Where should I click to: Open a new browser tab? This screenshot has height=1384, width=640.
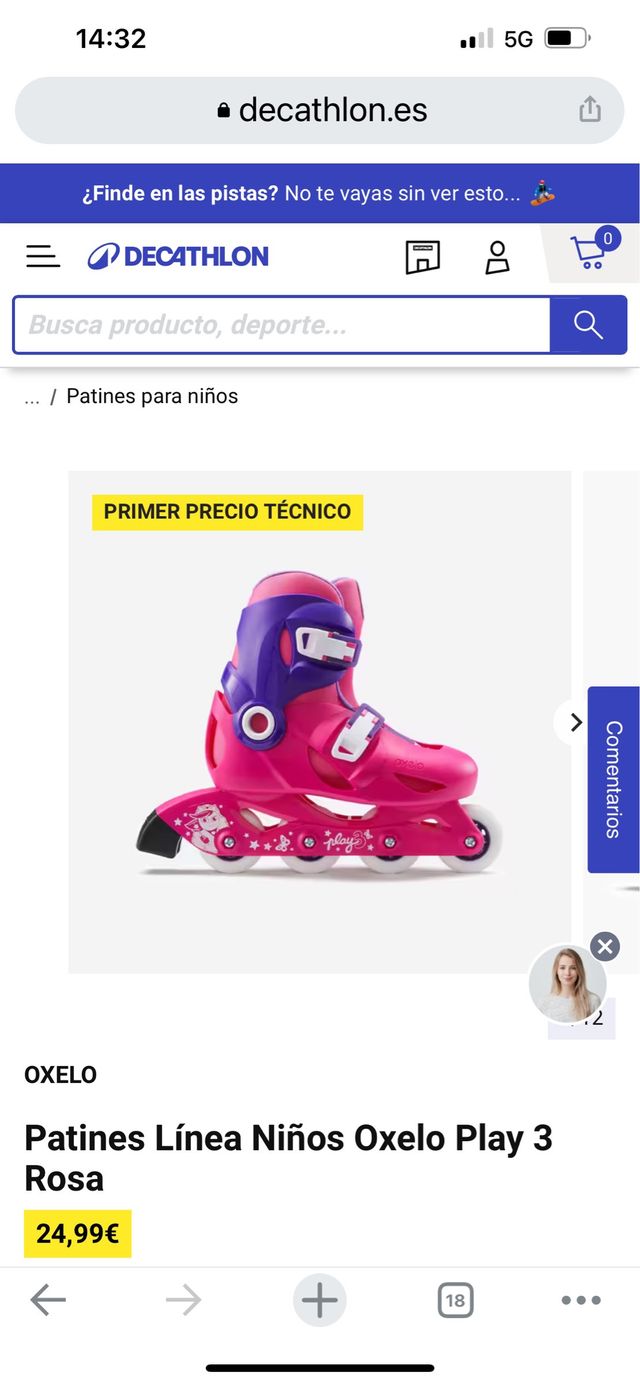[320, 1300]
